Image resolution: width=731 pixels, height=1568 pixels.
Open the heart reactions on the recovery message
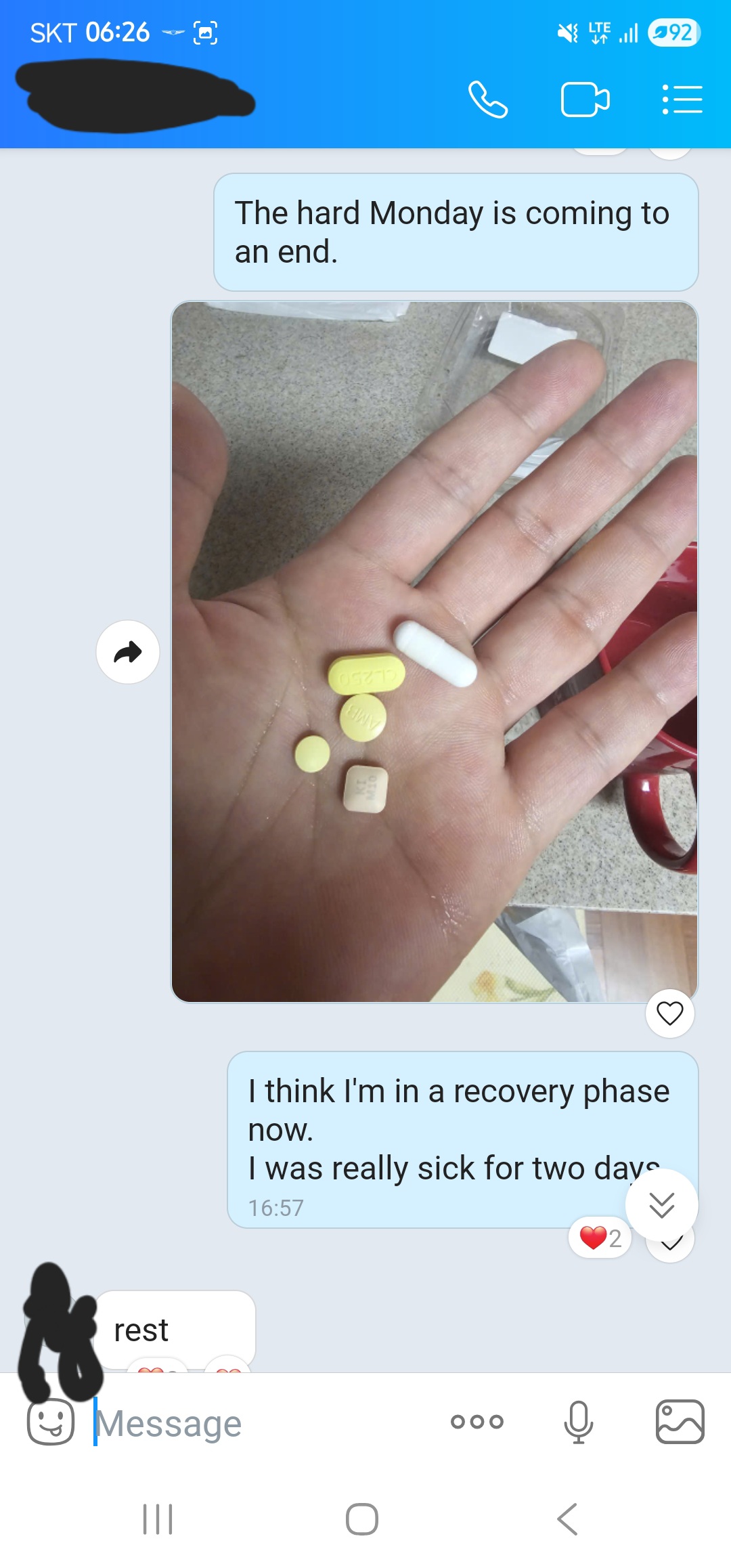[600, 1238]
